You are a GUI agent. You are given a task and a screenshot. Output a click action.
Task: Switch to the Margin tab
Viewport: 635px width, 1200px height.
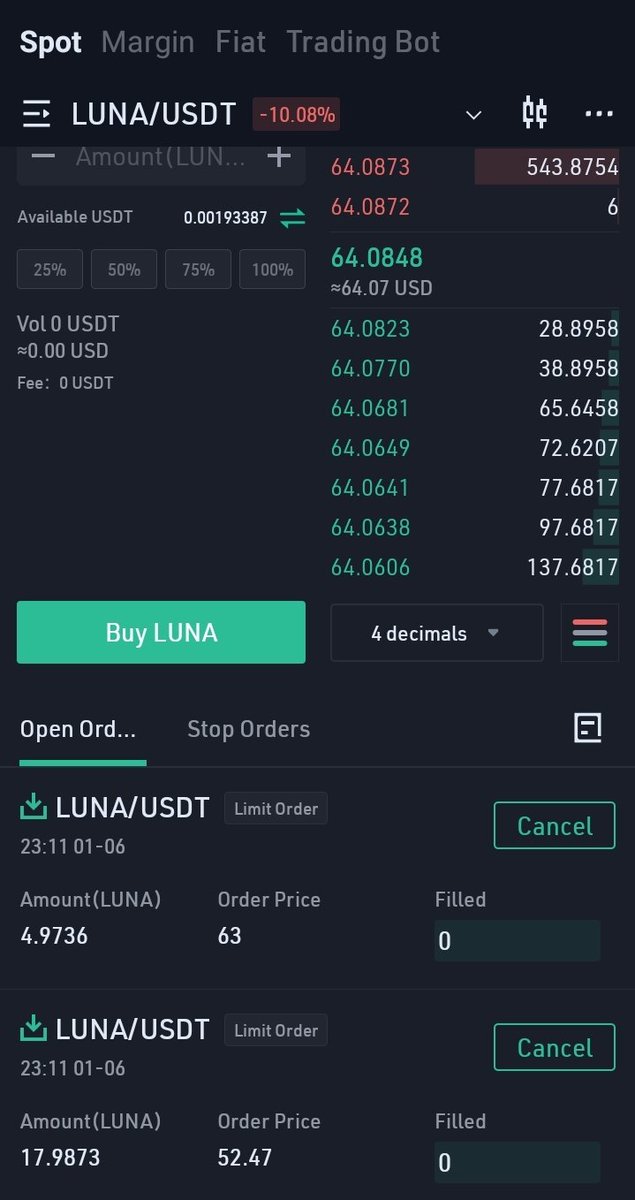(x=148, y=42)
